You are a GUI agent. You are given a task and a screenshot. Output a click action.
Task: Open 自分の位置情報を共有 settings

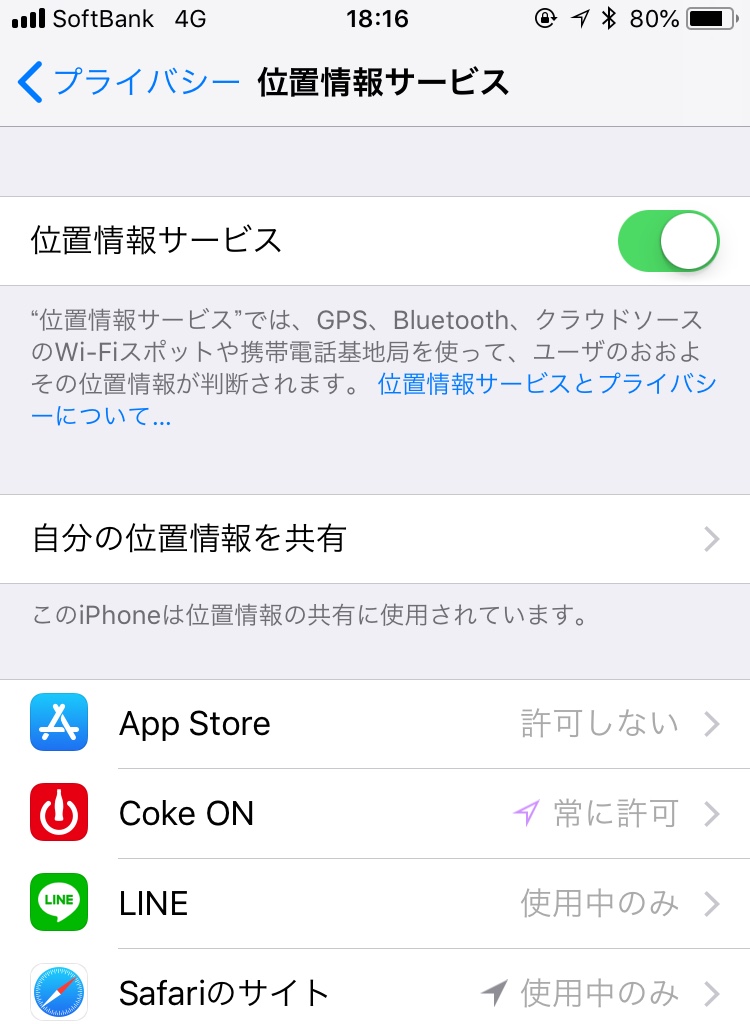coord(375,539)
